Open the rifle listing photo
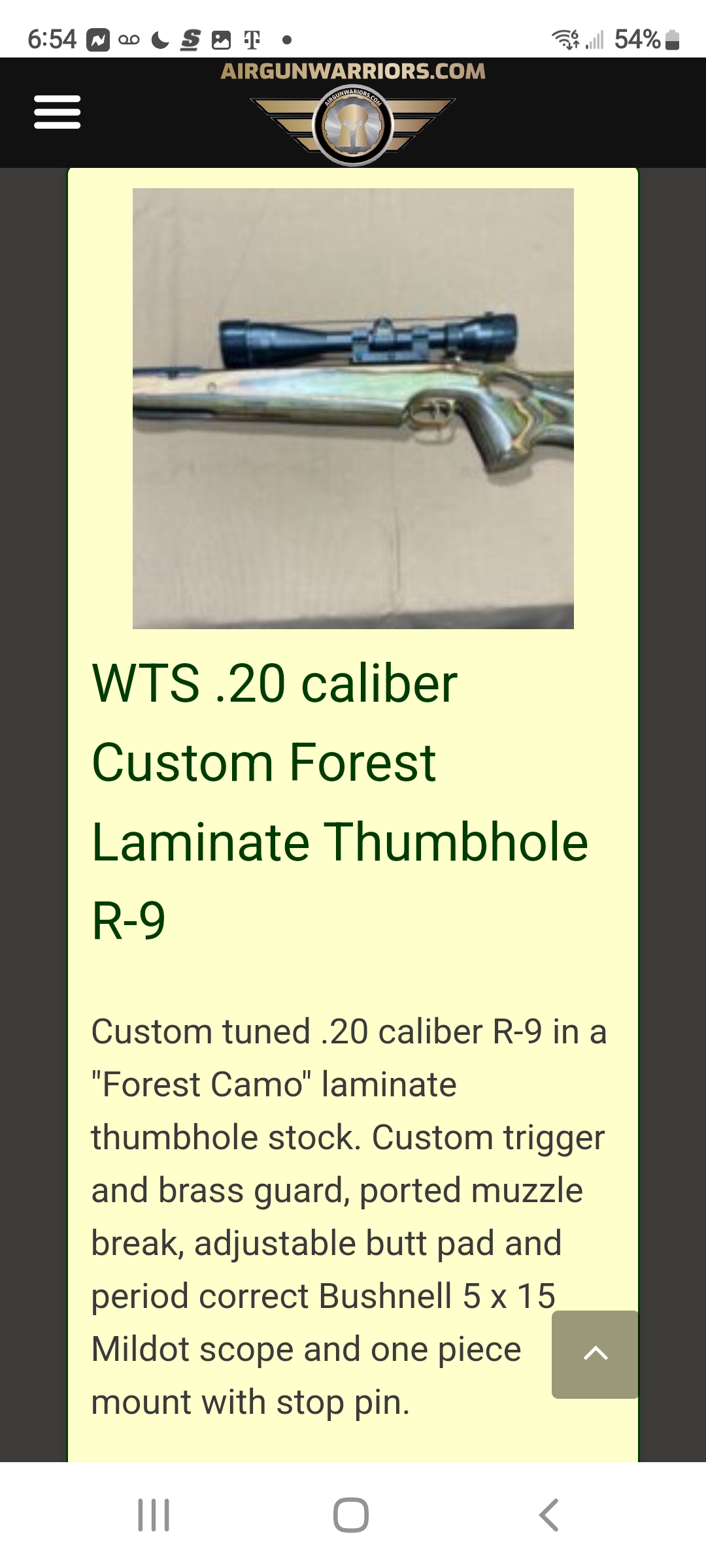The height and width of the screenshot is (1568, 706). coord(353,408)
